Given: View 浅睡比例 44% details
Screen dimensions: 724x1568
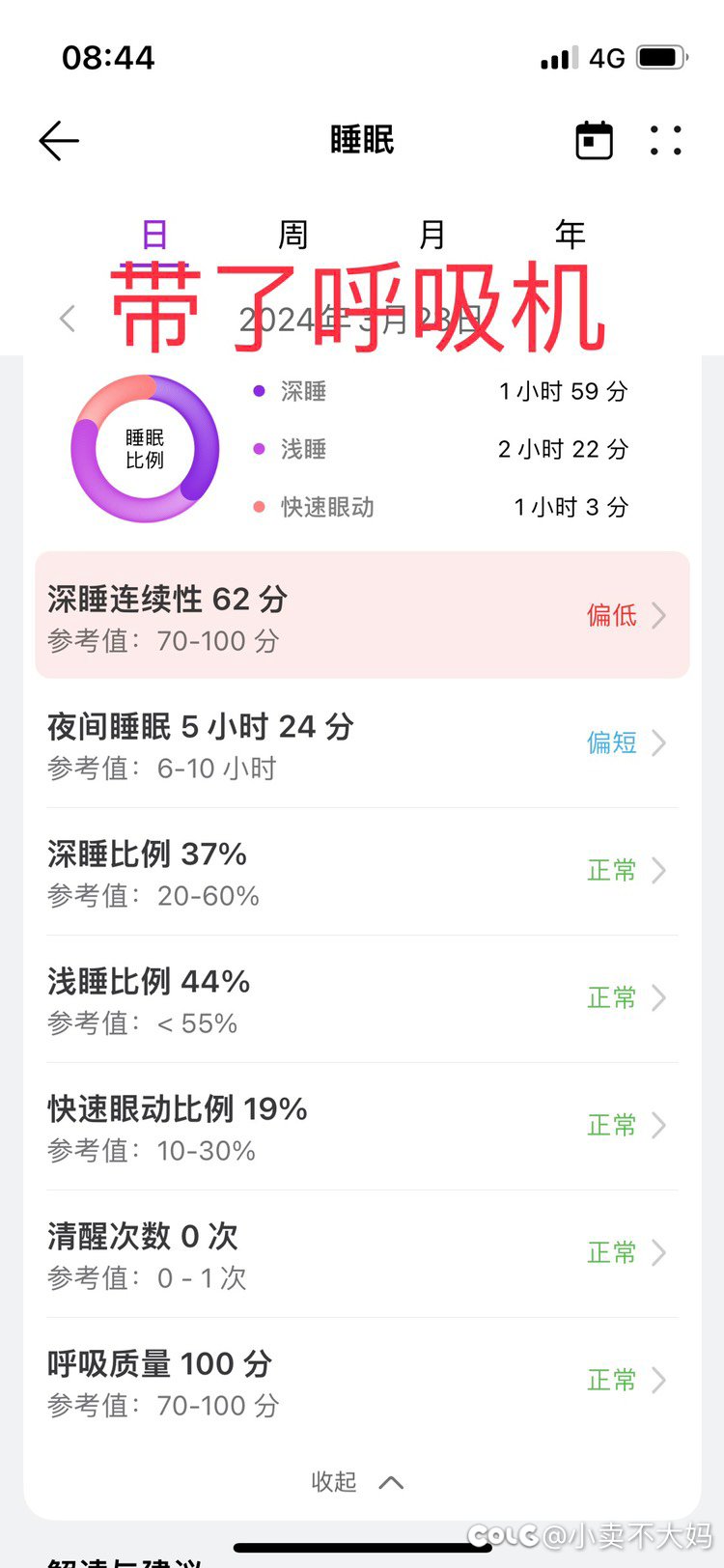Looking at the screenshot, I should [x=362, y=998].
